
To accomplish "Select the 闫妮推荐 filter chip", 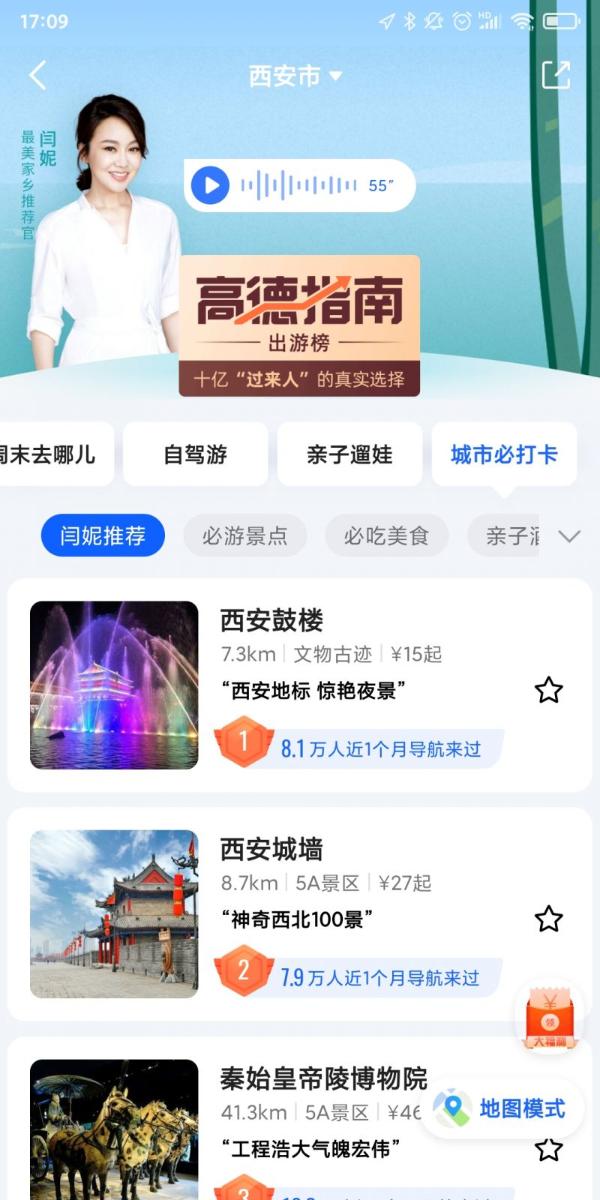I will [x=102, y=536].
